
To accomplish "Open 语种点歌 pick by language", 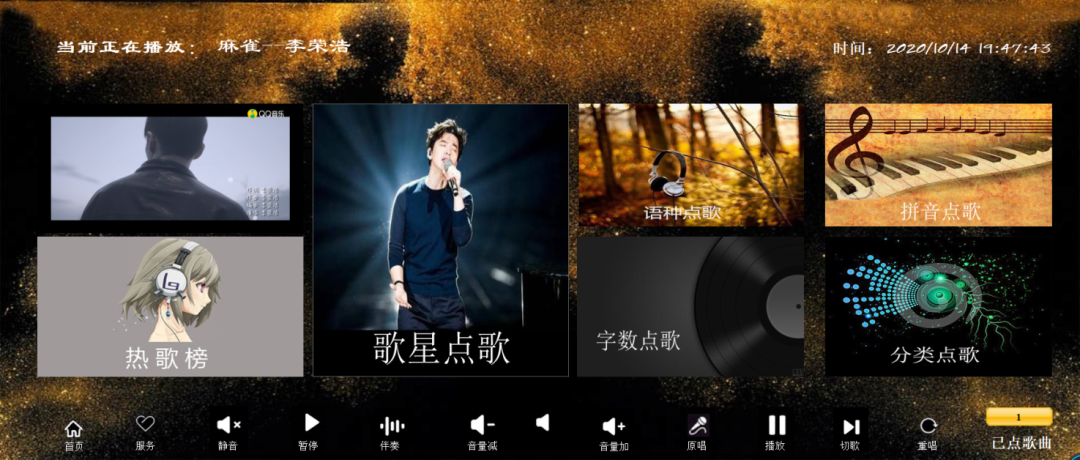I will coord(690,165).
